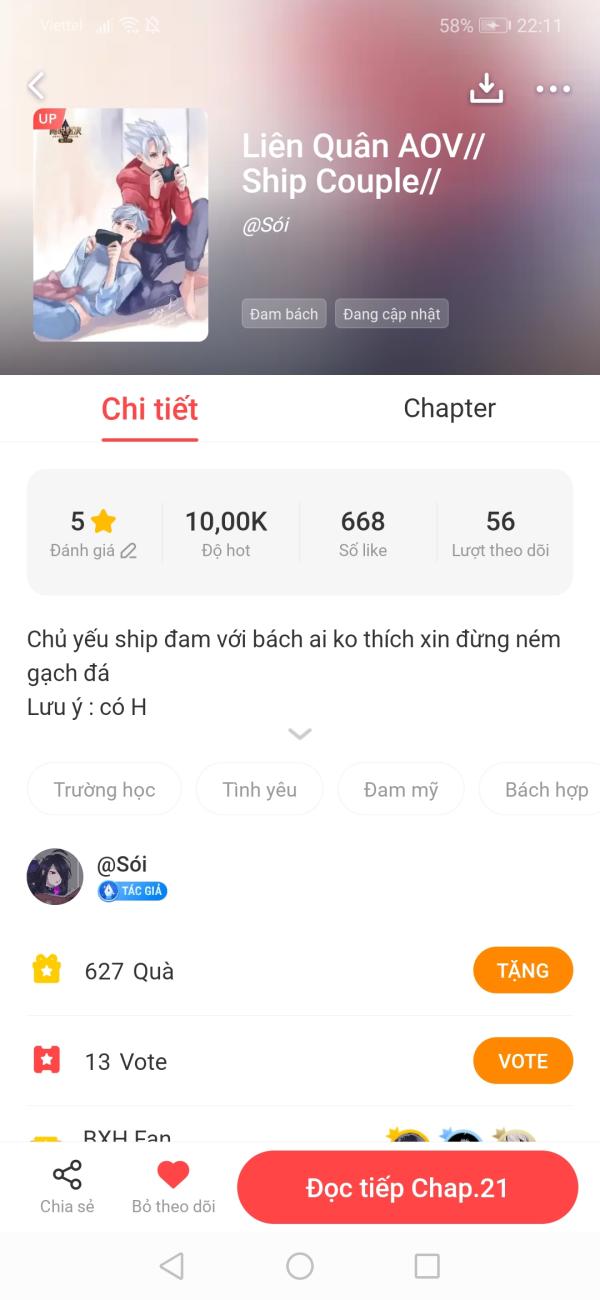Select the Chi tiết tab

(150, 408)
